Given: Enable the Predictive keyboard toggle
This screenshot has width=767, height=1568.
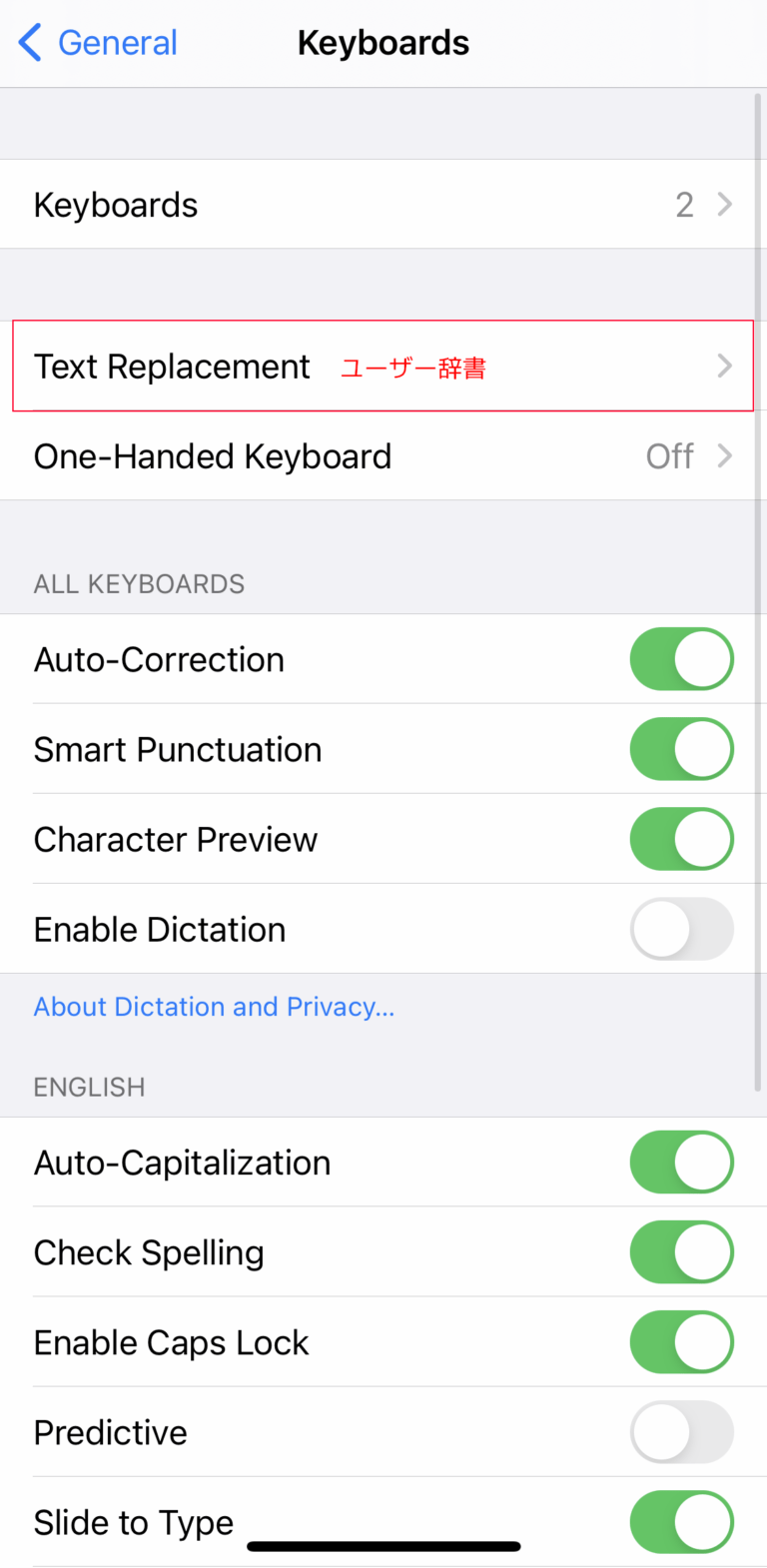Looking at the screenshot, I should point(682,1432).
